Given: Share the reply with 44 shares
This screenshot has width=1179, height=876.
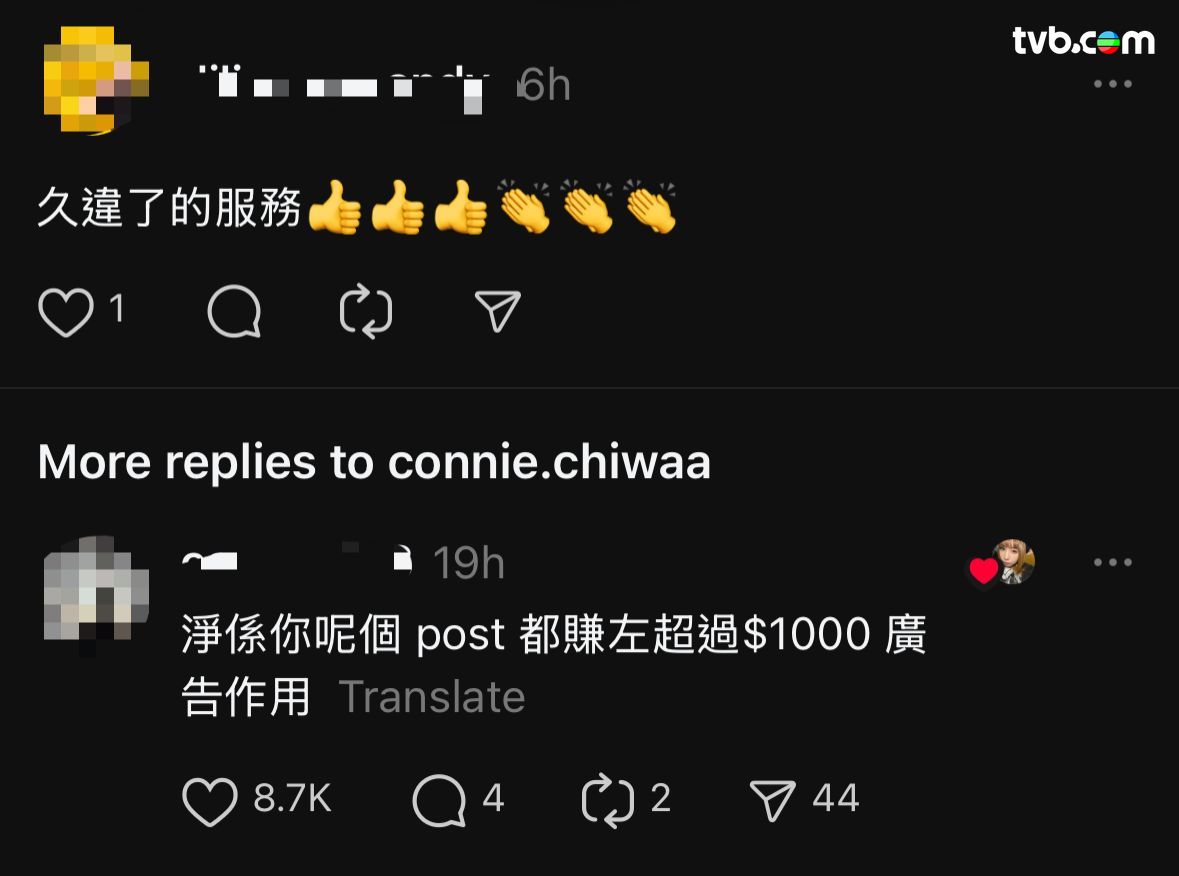Looking at the screenshot, I should 773,800.
